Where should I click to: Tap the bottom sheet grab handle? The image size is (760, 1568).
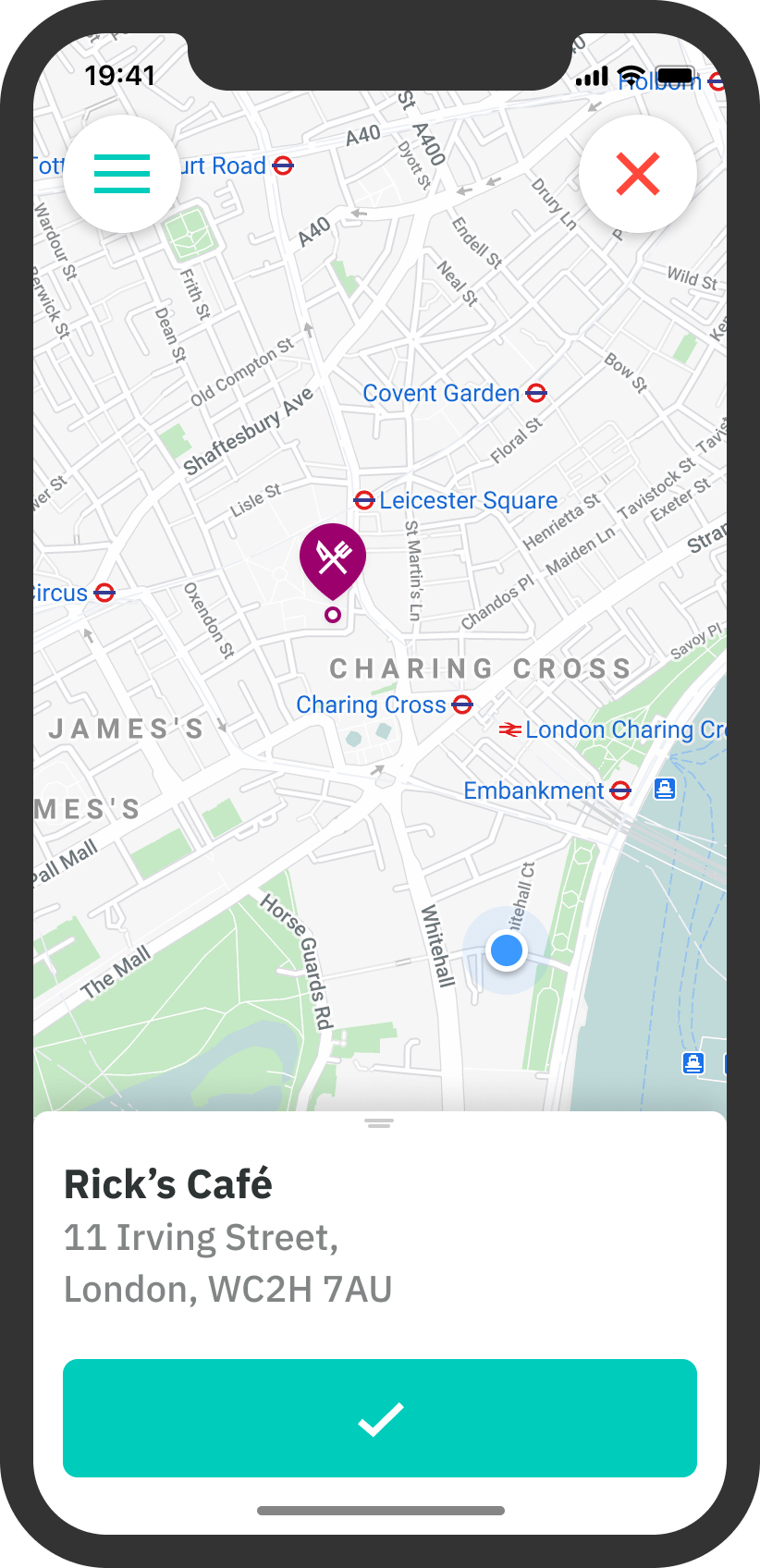[x=379, y=1123]
